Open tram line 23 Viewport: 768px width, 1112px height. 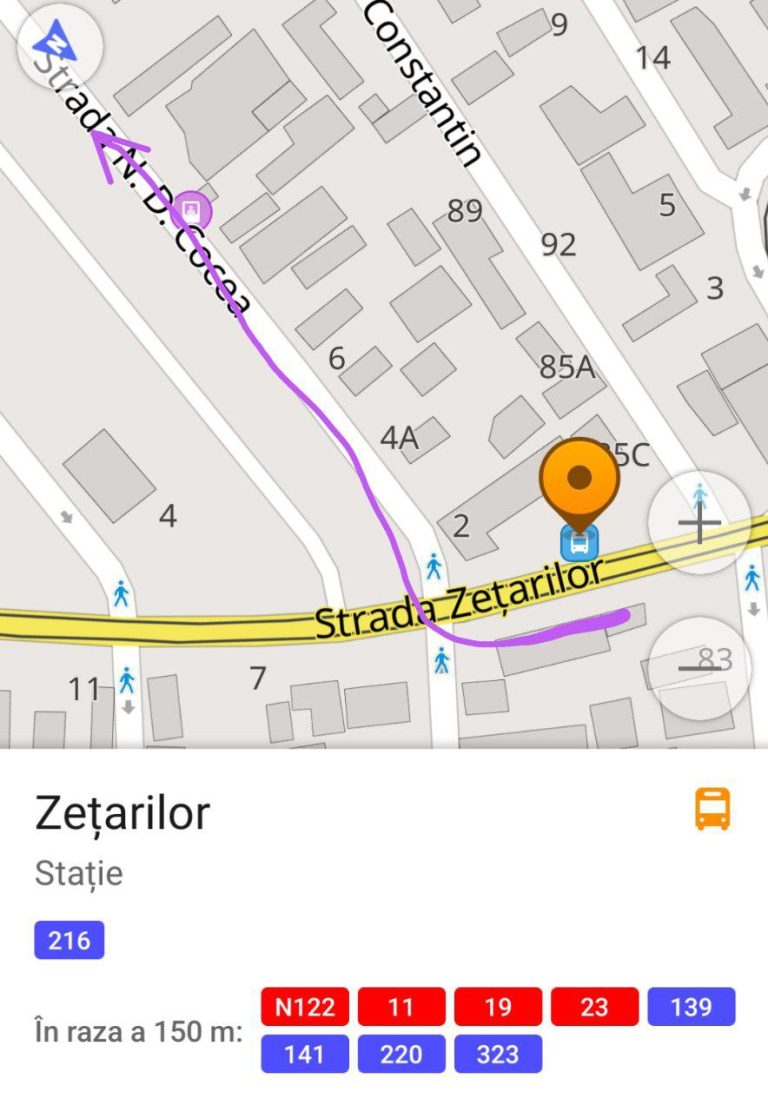[x=594, y=1006]
